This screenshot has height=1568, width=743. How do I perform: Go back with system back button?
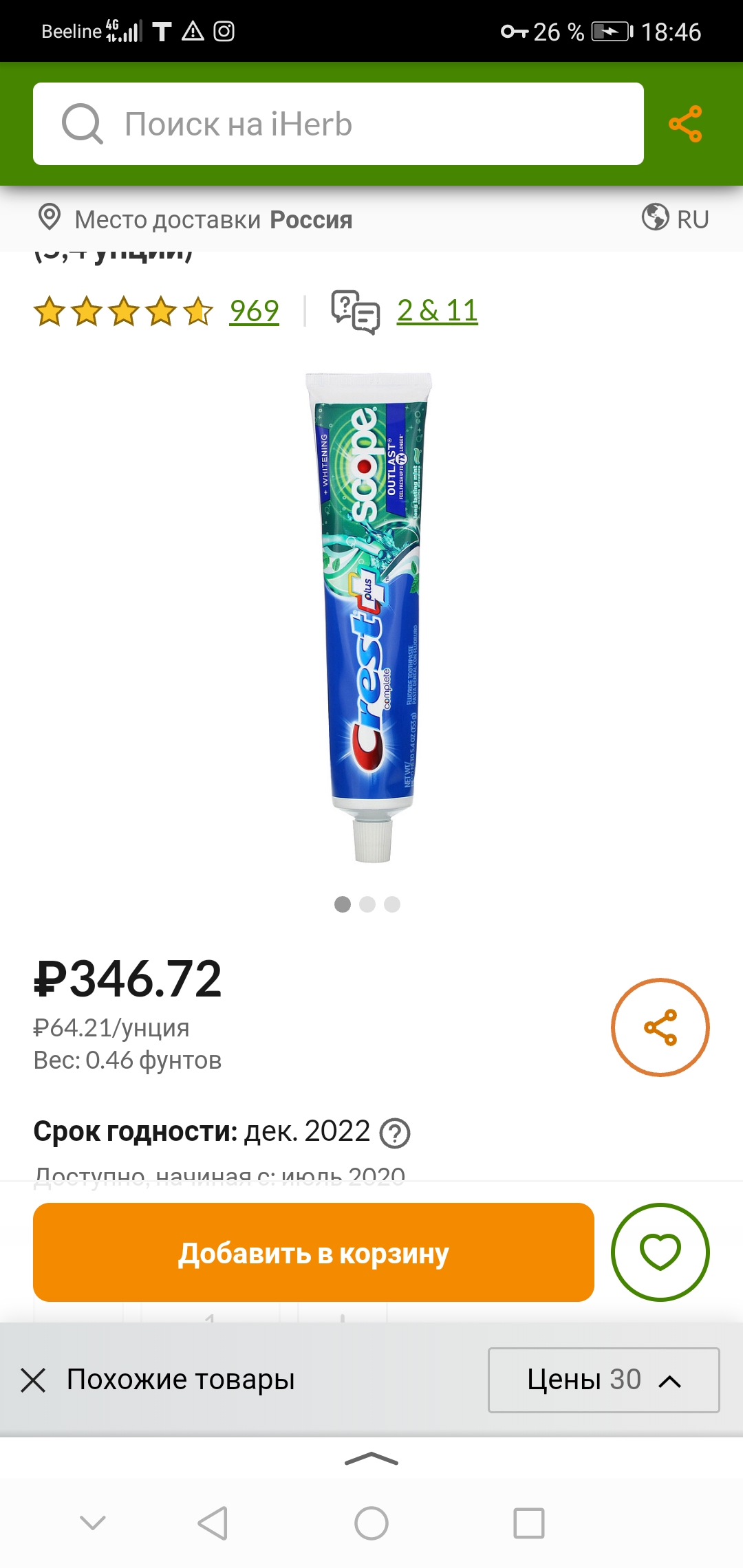click(213, 1523)
